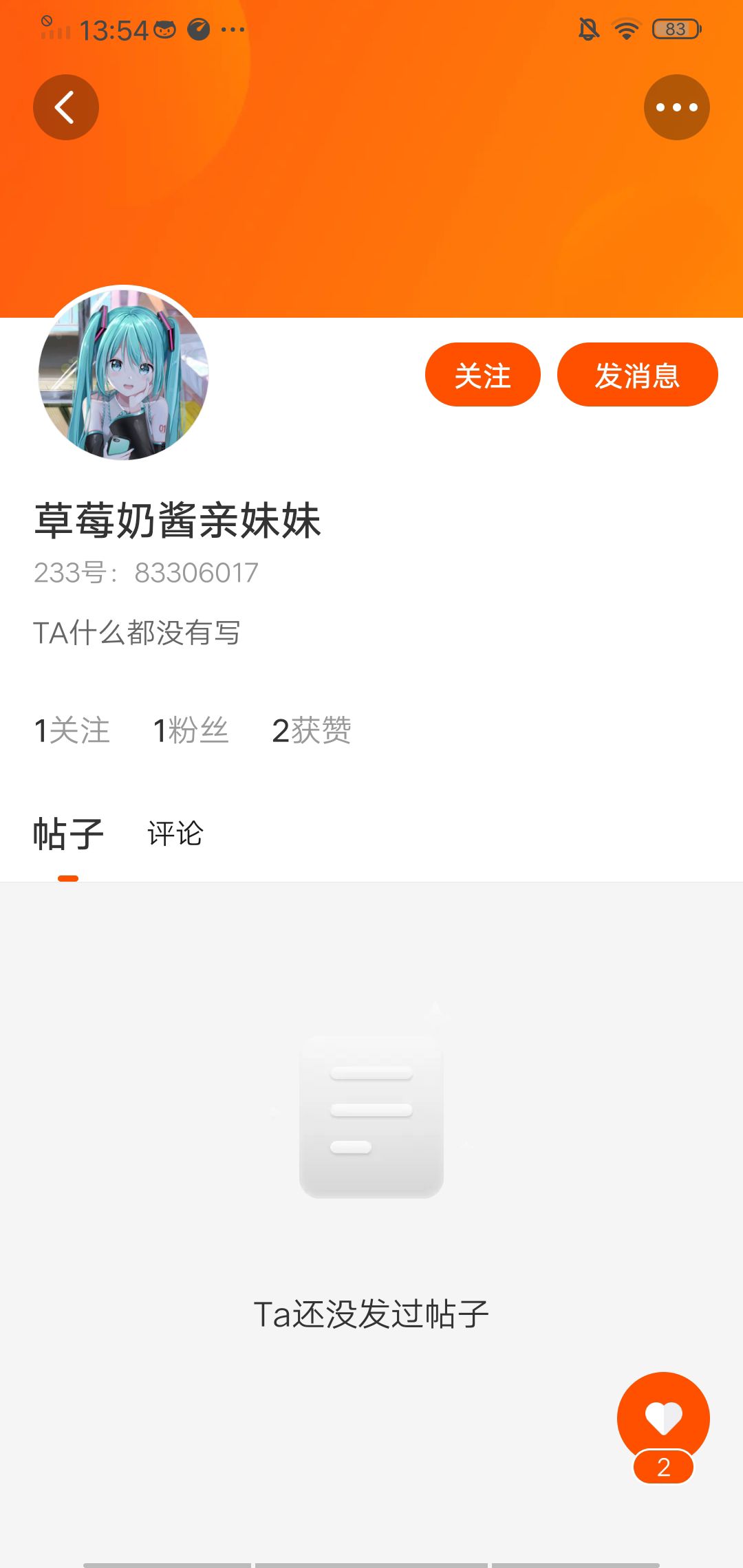Switch to the 评论 tab
The width and height of the screenshot is (743, 1568).
point(175,834)
